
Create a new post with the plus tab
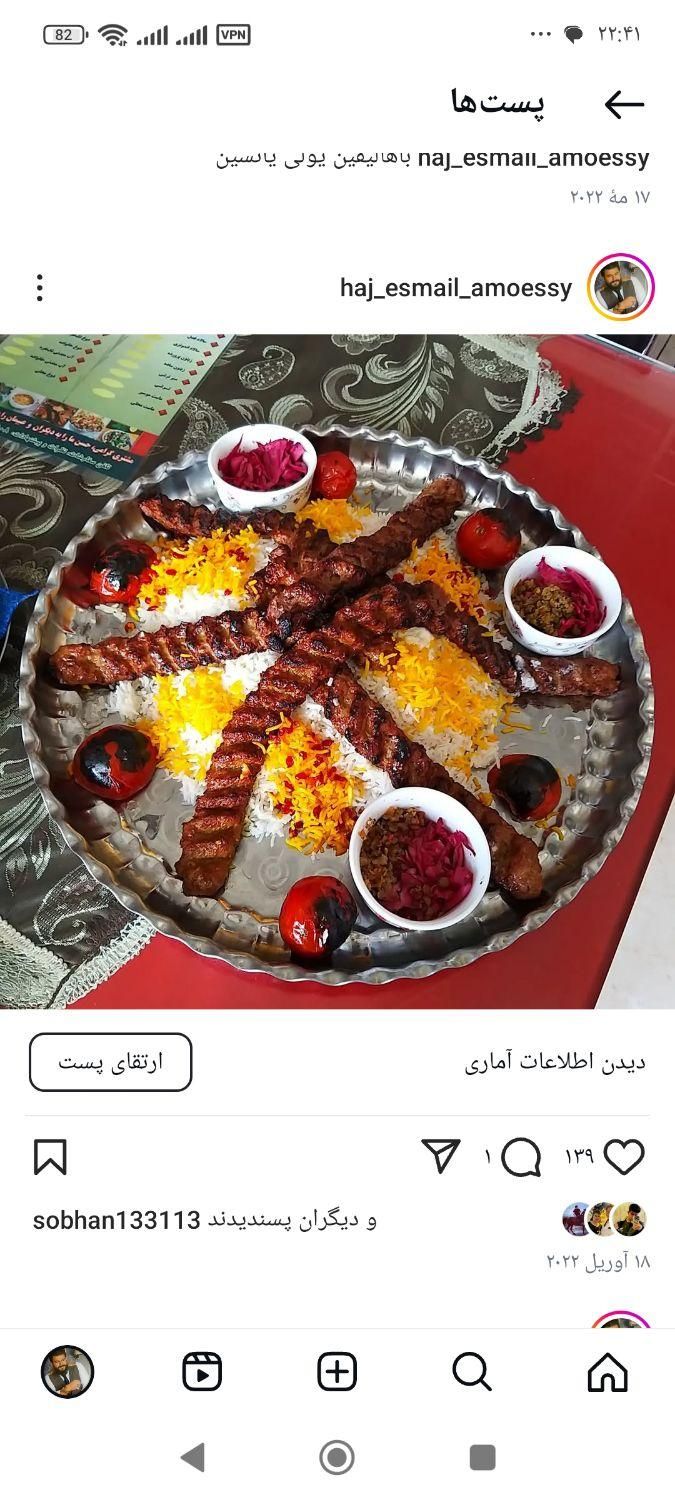click(337, 1372)
